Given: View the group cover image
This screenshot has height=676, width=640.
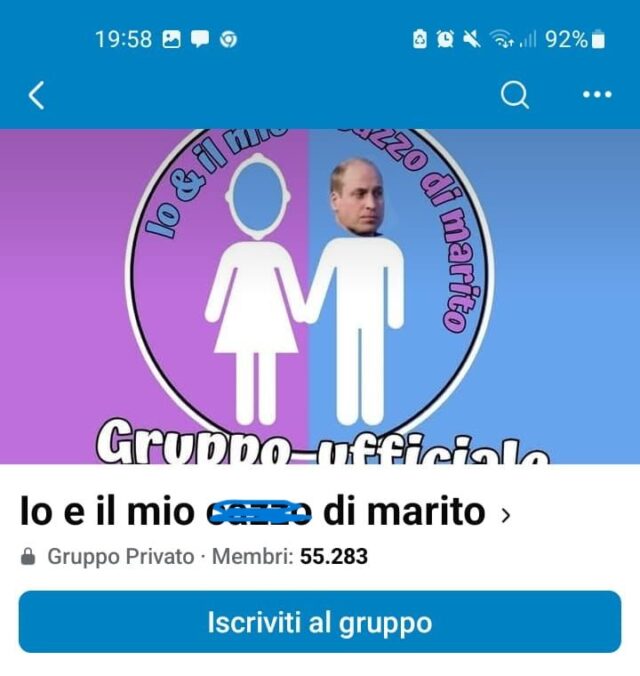Looking at the screenshot, I should click(320, 295).
